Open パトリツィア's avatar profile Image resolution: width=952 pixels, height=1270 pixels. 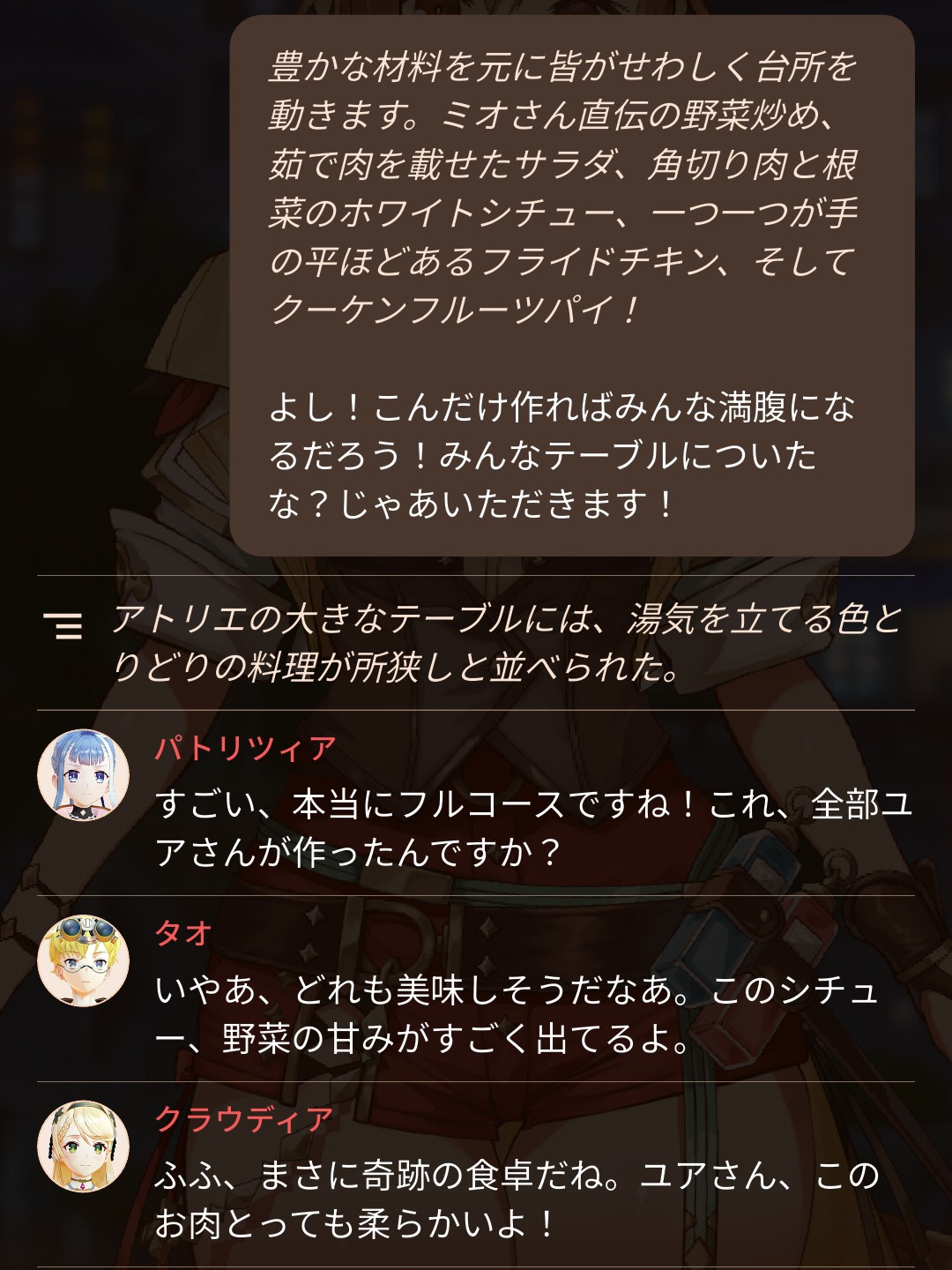[83, 775]
